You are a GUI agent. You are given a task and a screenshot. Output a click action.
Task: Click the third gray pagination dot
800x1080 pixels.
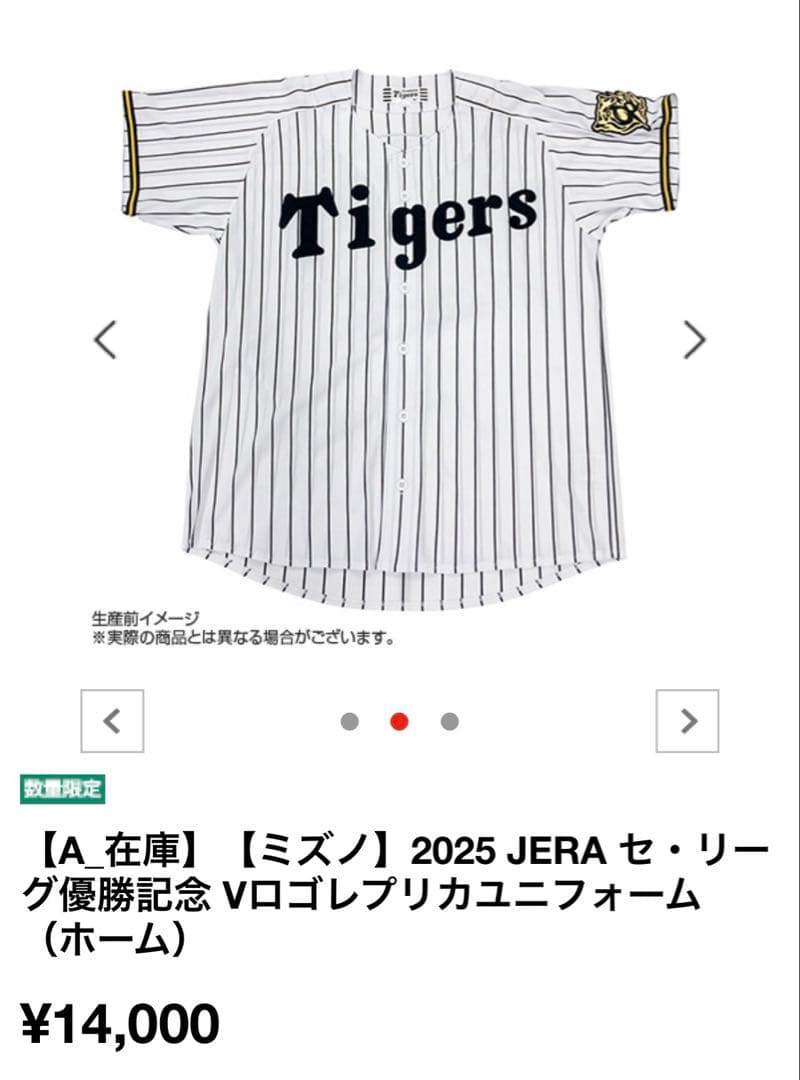[447, 718]
